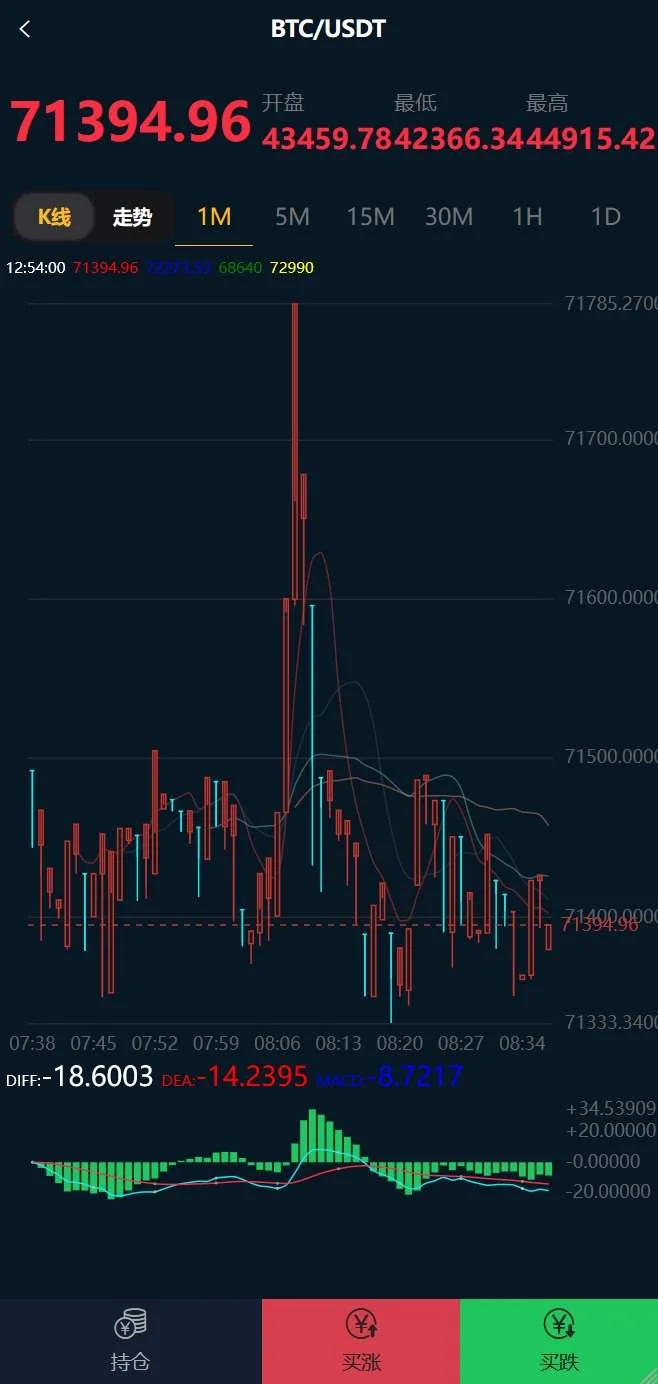This screenshot has width=658, height=1384.
Task: Switch chart to 30M interval
Action: point(449,217)
